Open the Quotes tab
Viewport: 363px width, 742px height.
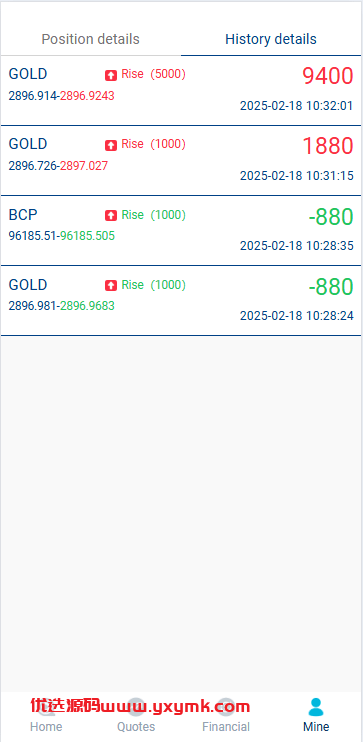tap(136, 715)
